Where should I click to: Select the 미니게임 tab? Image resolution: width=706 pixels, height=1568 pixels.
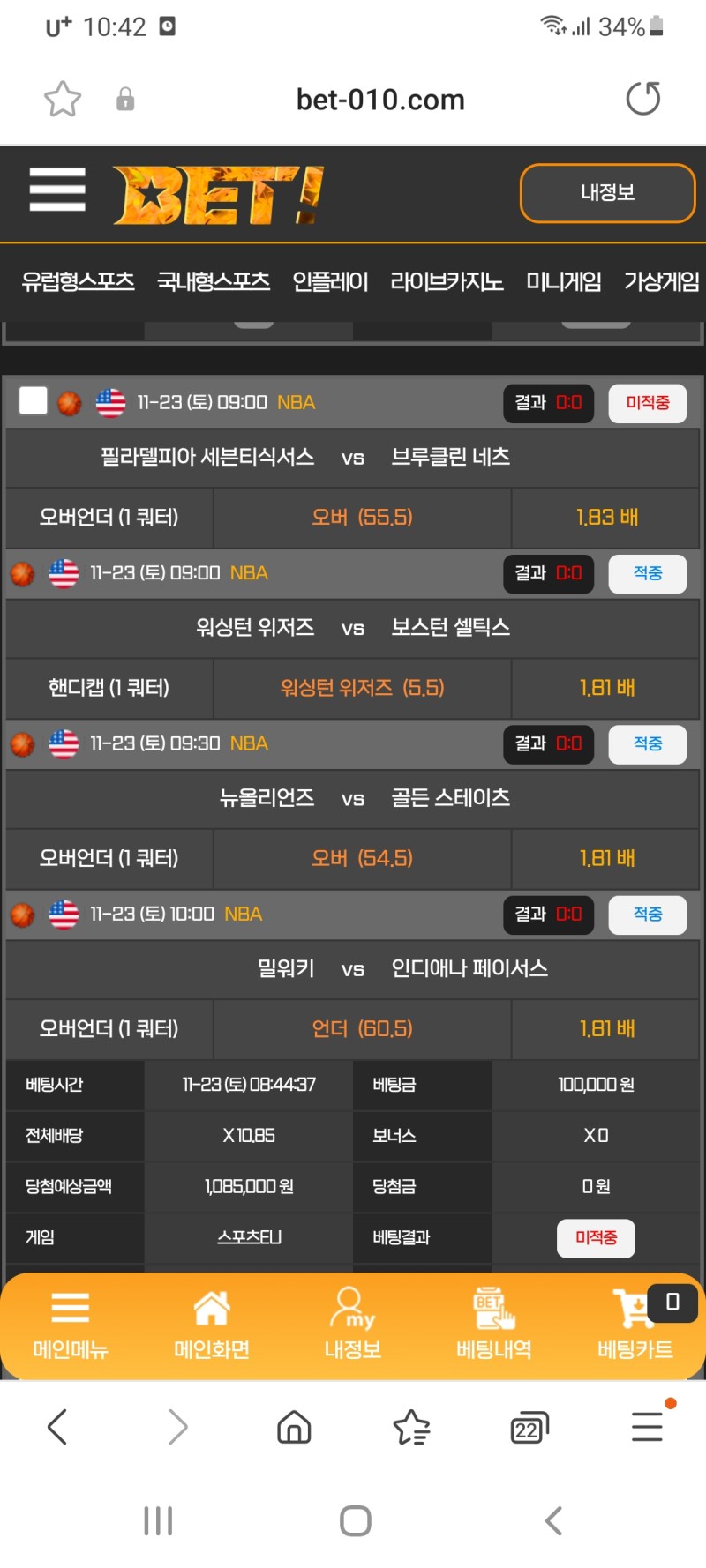click(563, 281)
